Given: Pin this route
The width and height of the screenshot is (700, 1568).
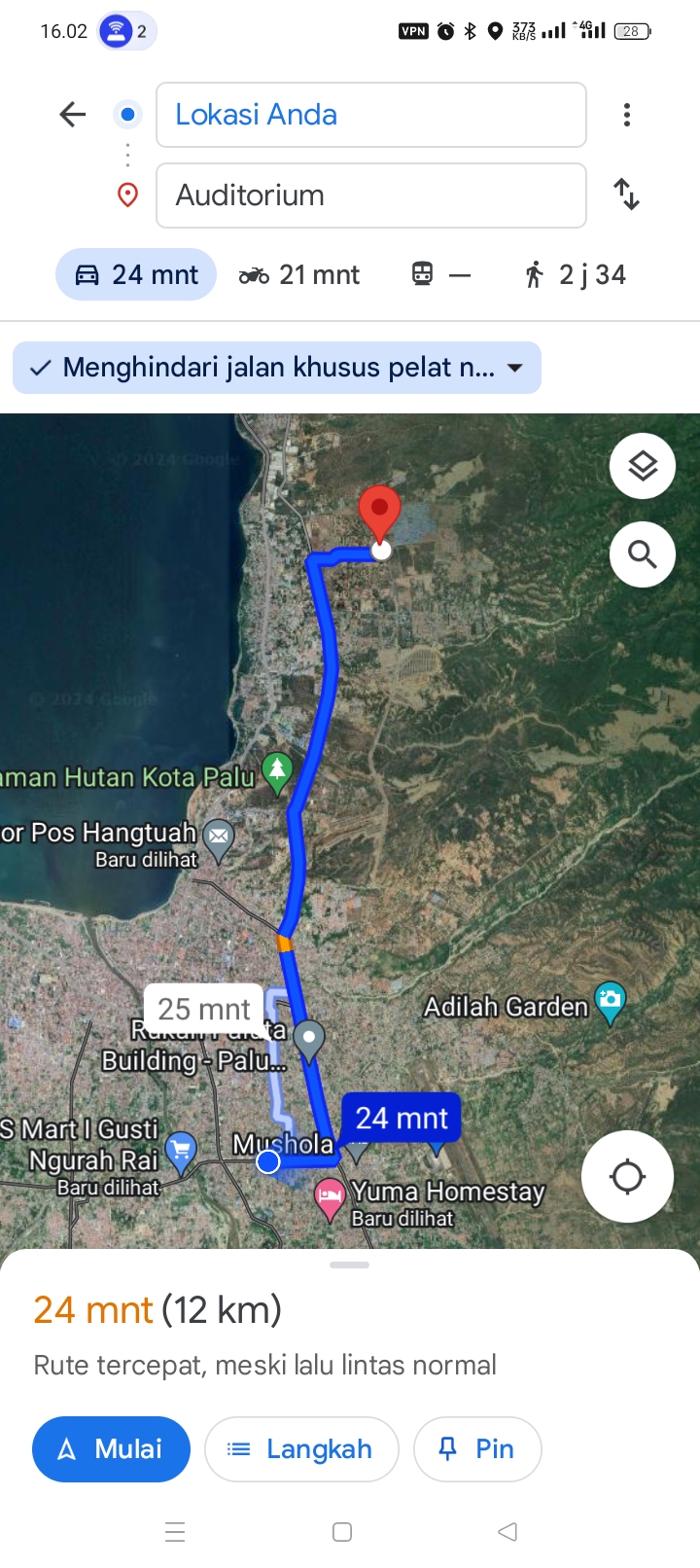Looking at the screenshot, I should (x=477, y=1449).
